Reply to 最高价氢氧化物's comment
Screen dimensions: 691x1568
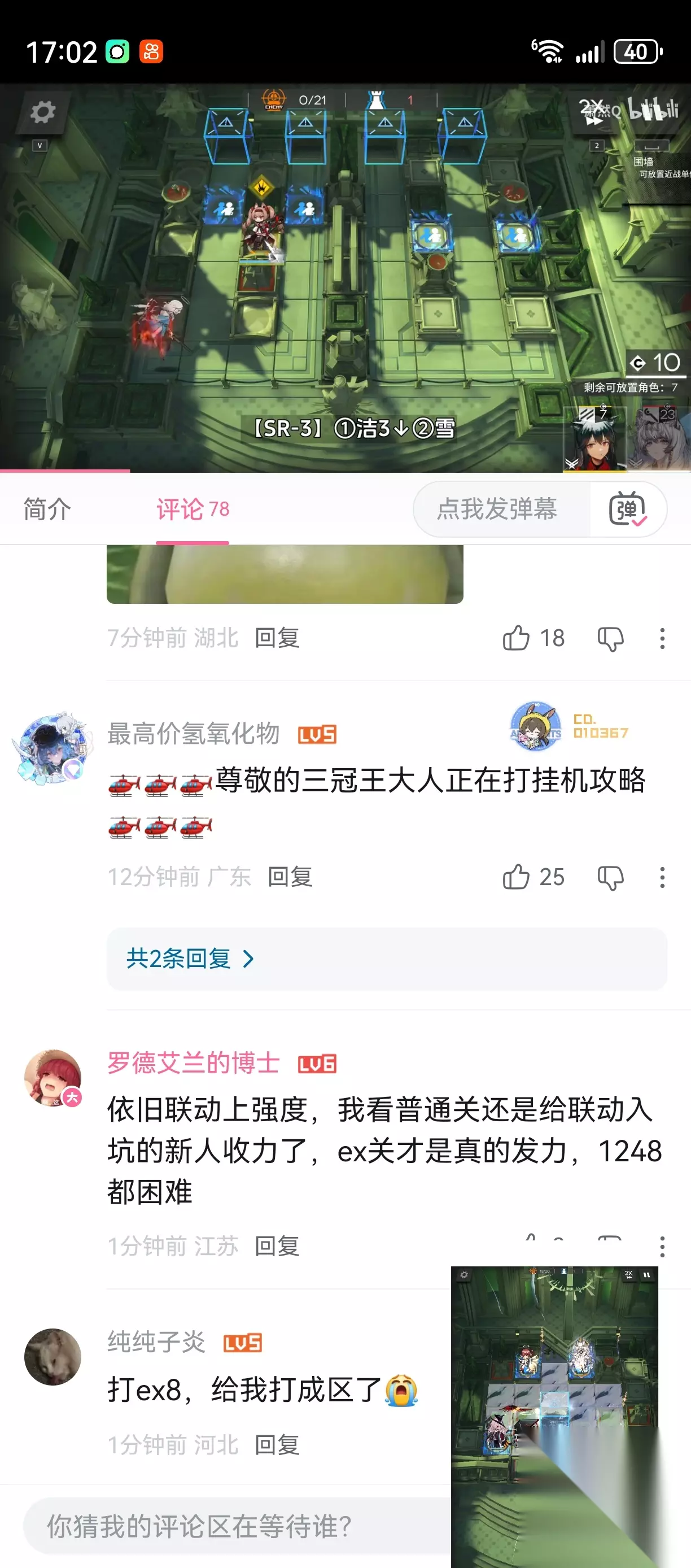tap(290, 877)
